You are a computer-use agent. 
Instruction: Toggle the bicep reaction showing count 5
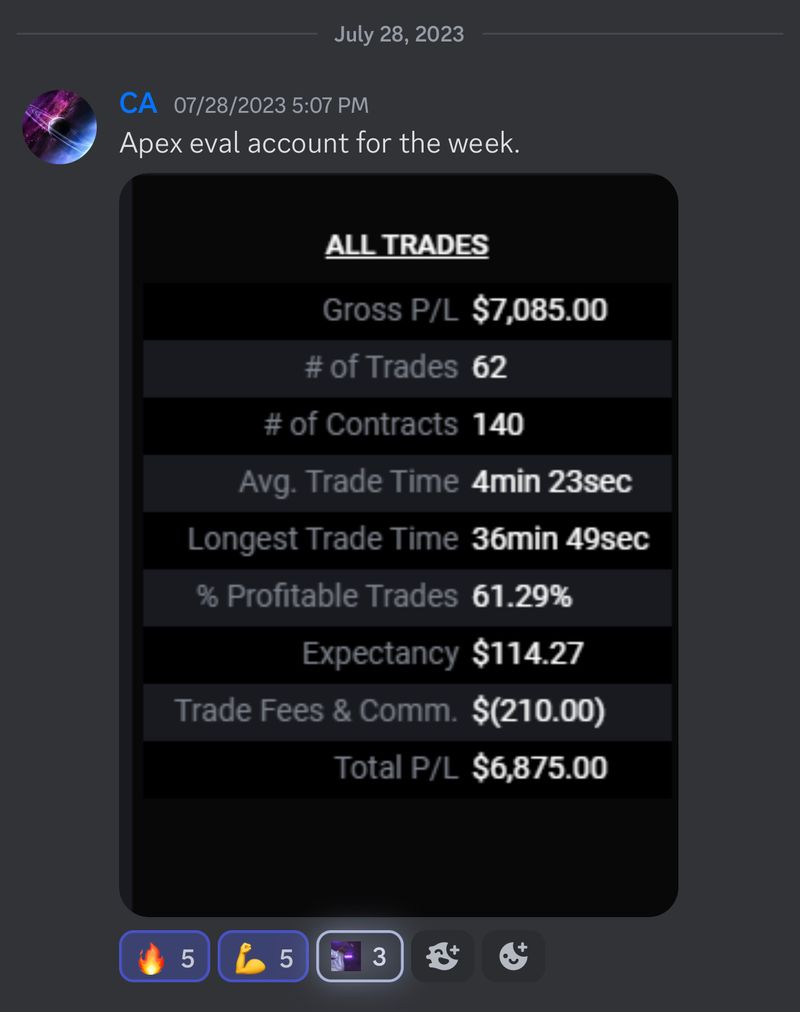[x=262, y=956]
